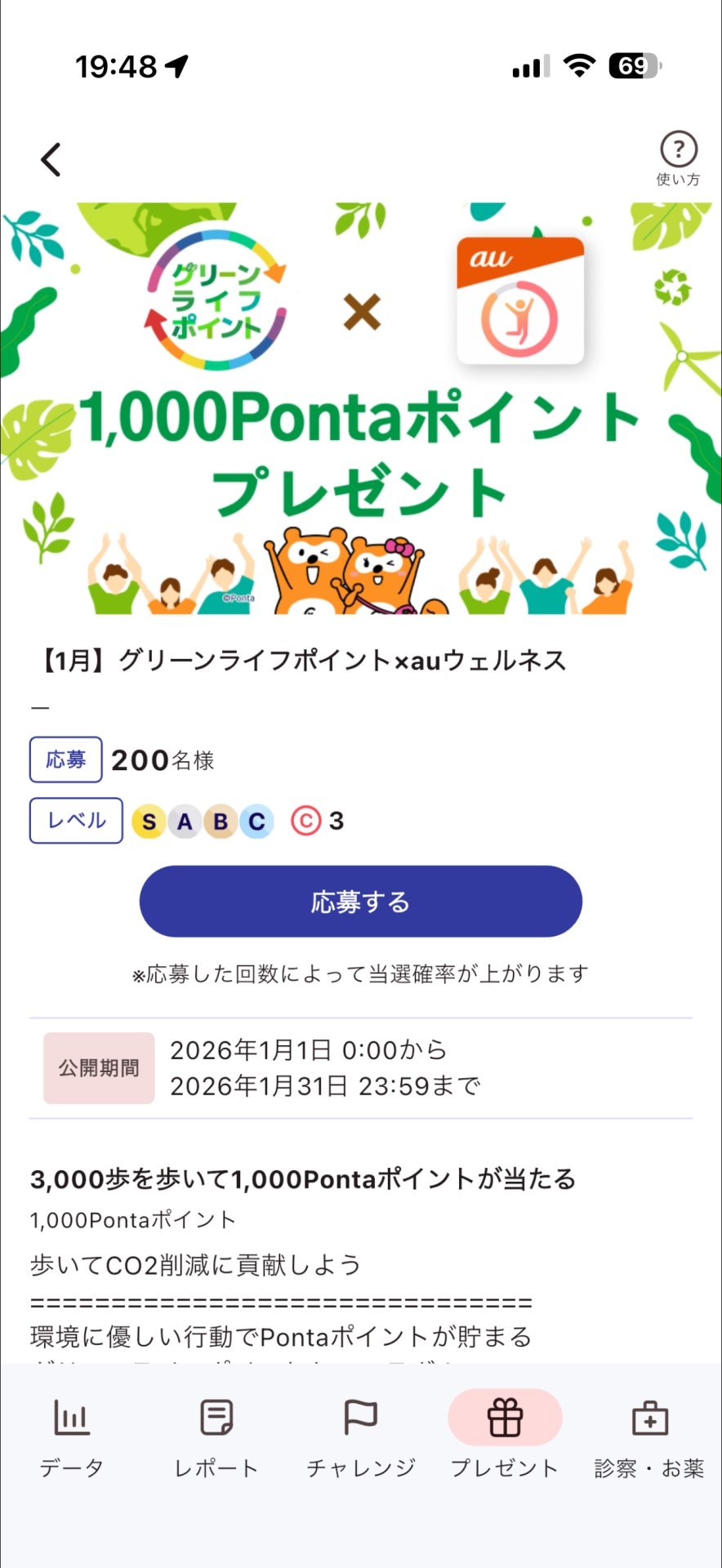The width and height of the screenshot is (722, 1568).
Task: Click the レベル label badge
Action: pos(75,820)
